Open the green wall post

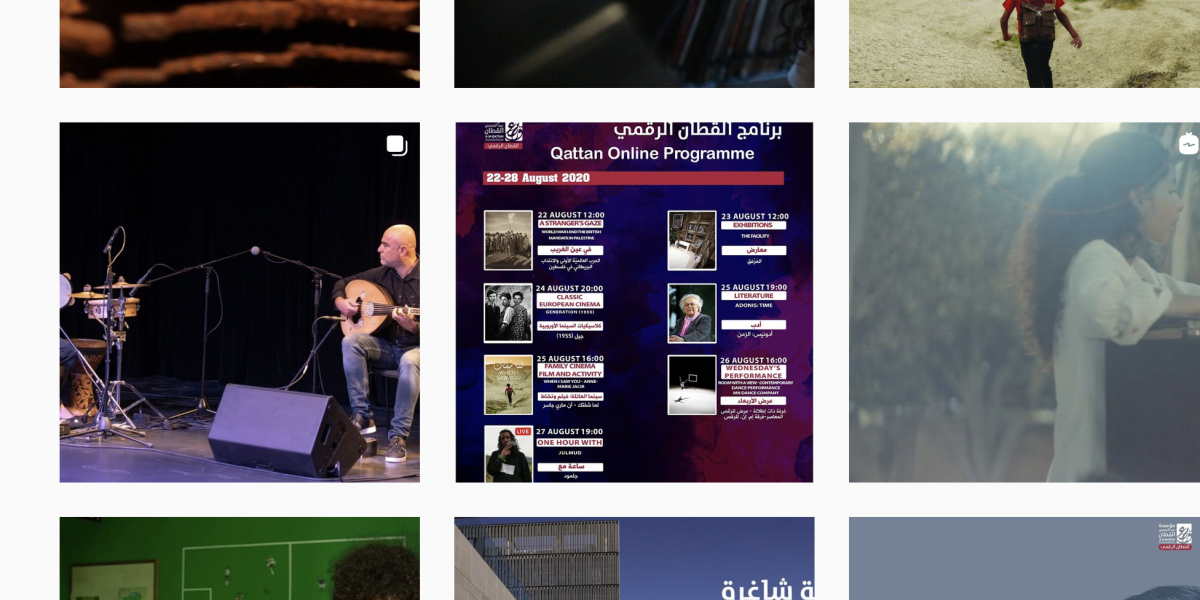coord(239,558)
